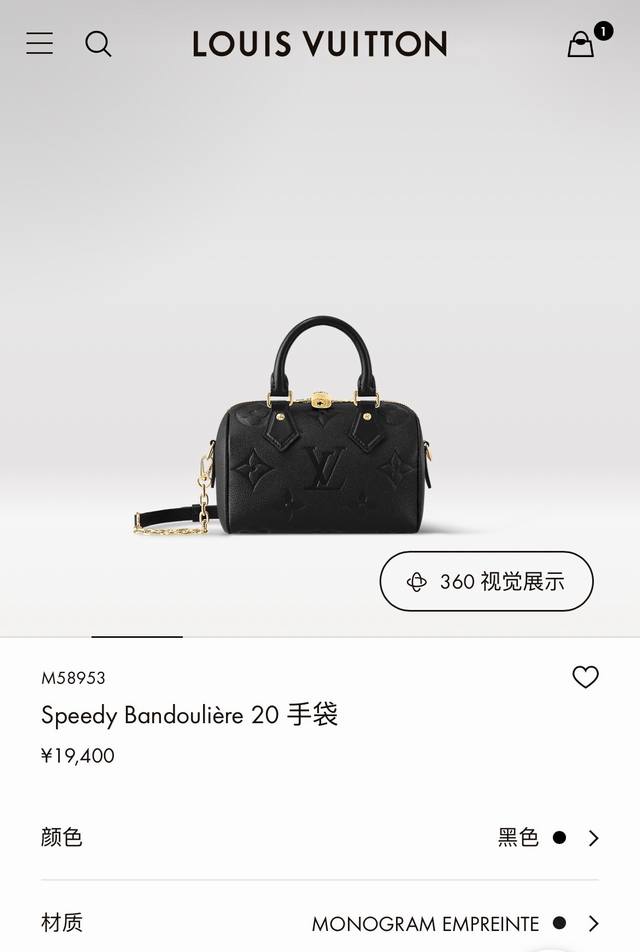Open the 360 视觉展示 view
Image resolution: width=640 pixels, height=952 pixels.
pyautogui.click(x=486, y=581)
